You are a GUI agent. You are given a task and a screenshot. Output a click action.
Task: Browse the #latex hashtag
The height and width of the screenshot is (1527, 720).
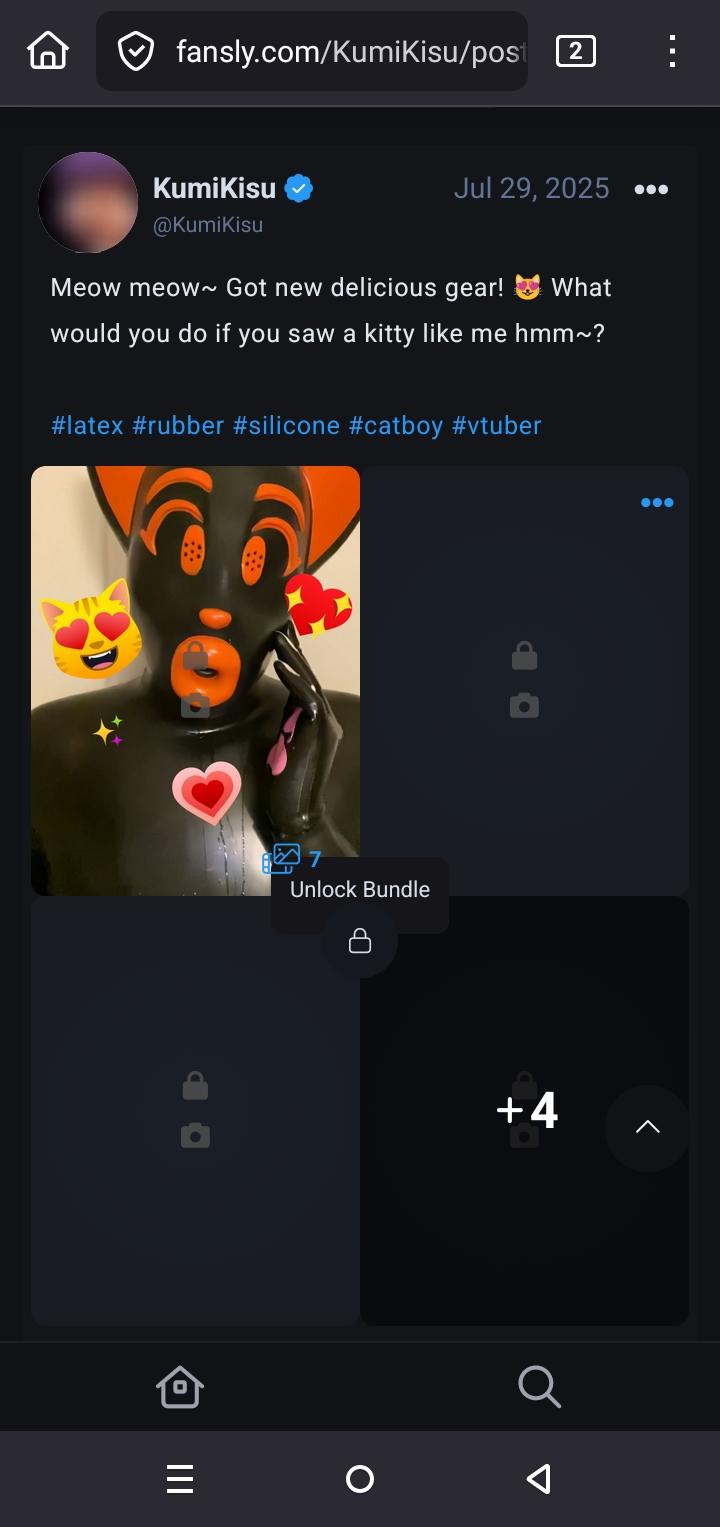click(x=87, y=425)
